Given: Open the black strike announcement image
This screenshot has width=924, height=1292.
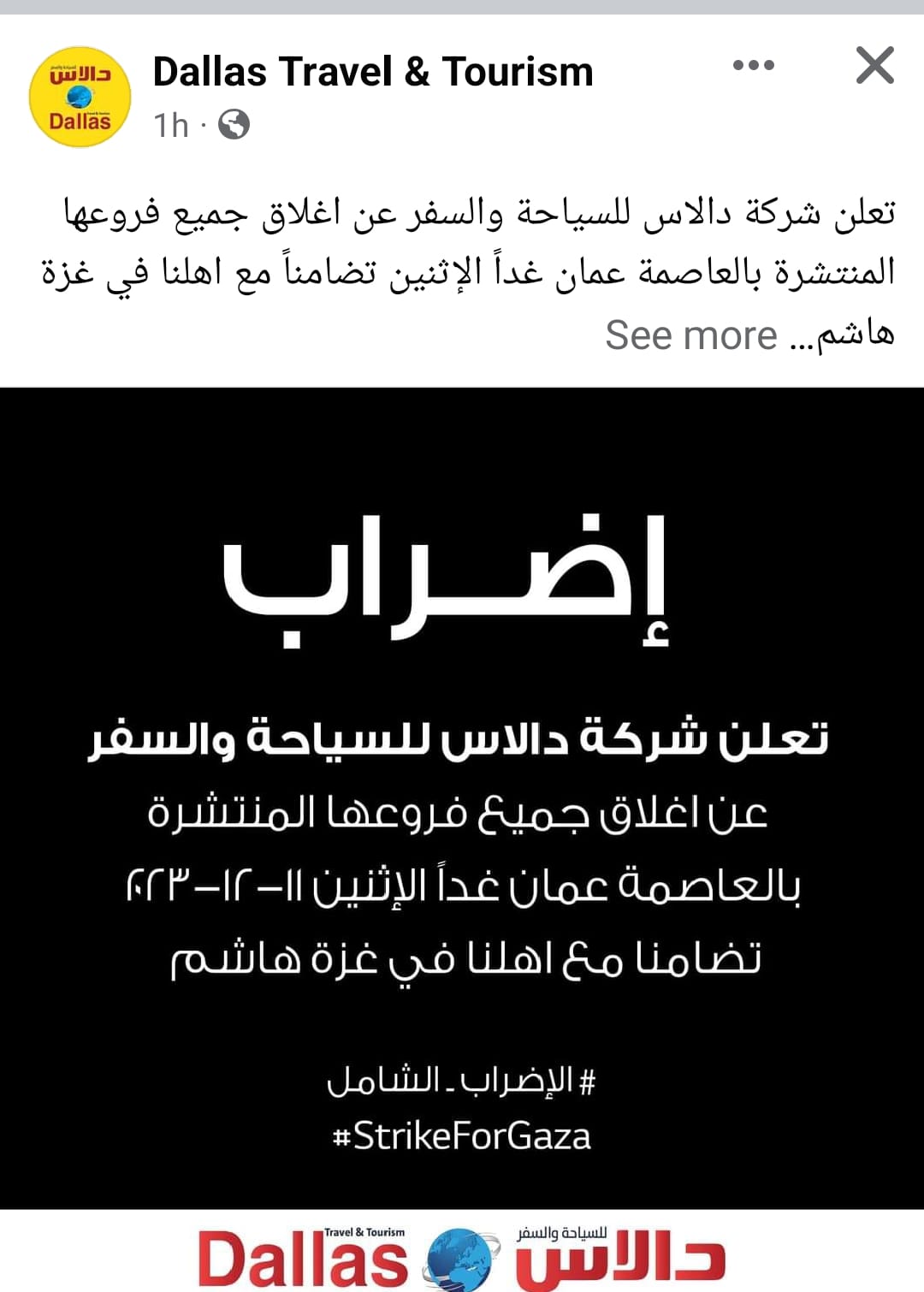Looking at the screenshot, I should point(462,797).
